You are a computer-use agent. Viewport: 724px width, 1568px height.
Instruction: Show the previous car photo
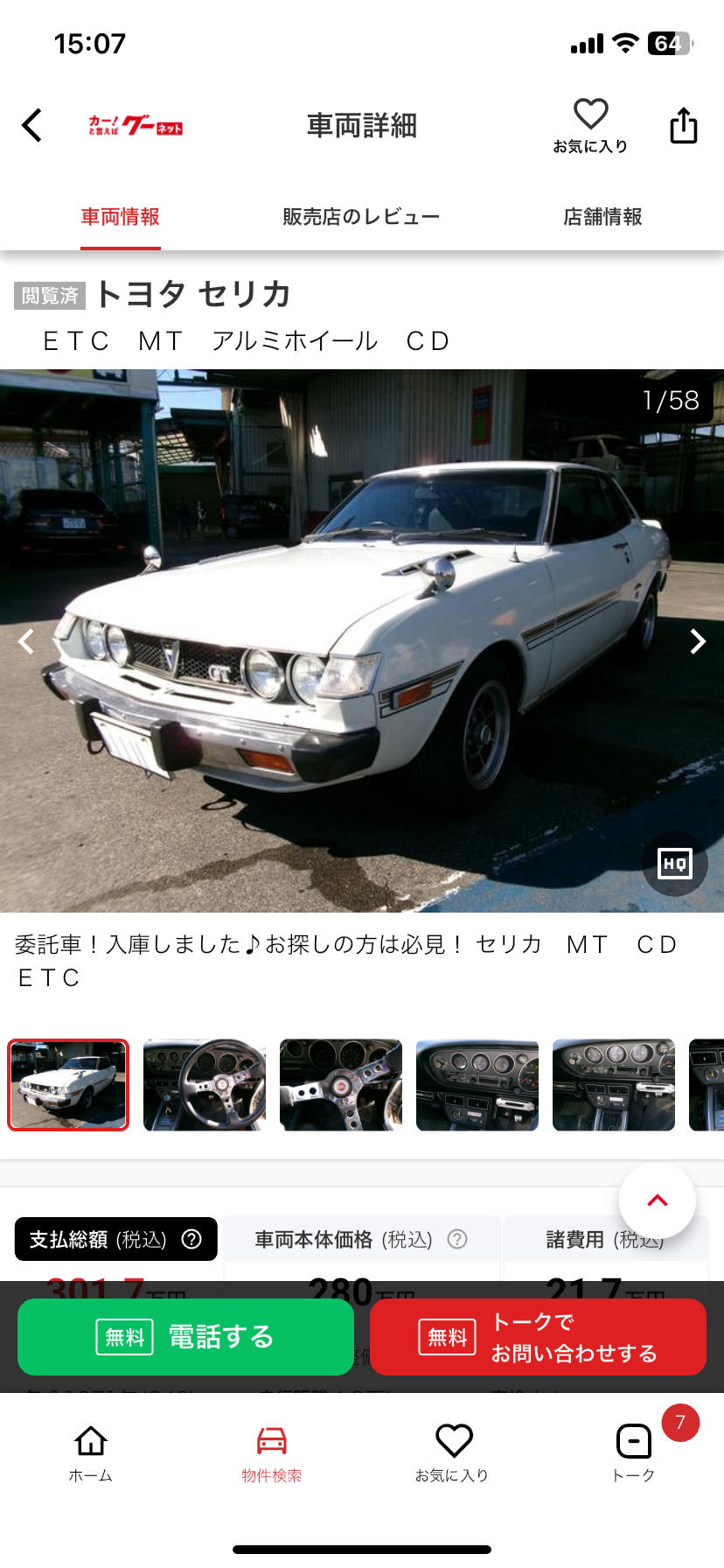pyautogui.click(x=26, y=641)
